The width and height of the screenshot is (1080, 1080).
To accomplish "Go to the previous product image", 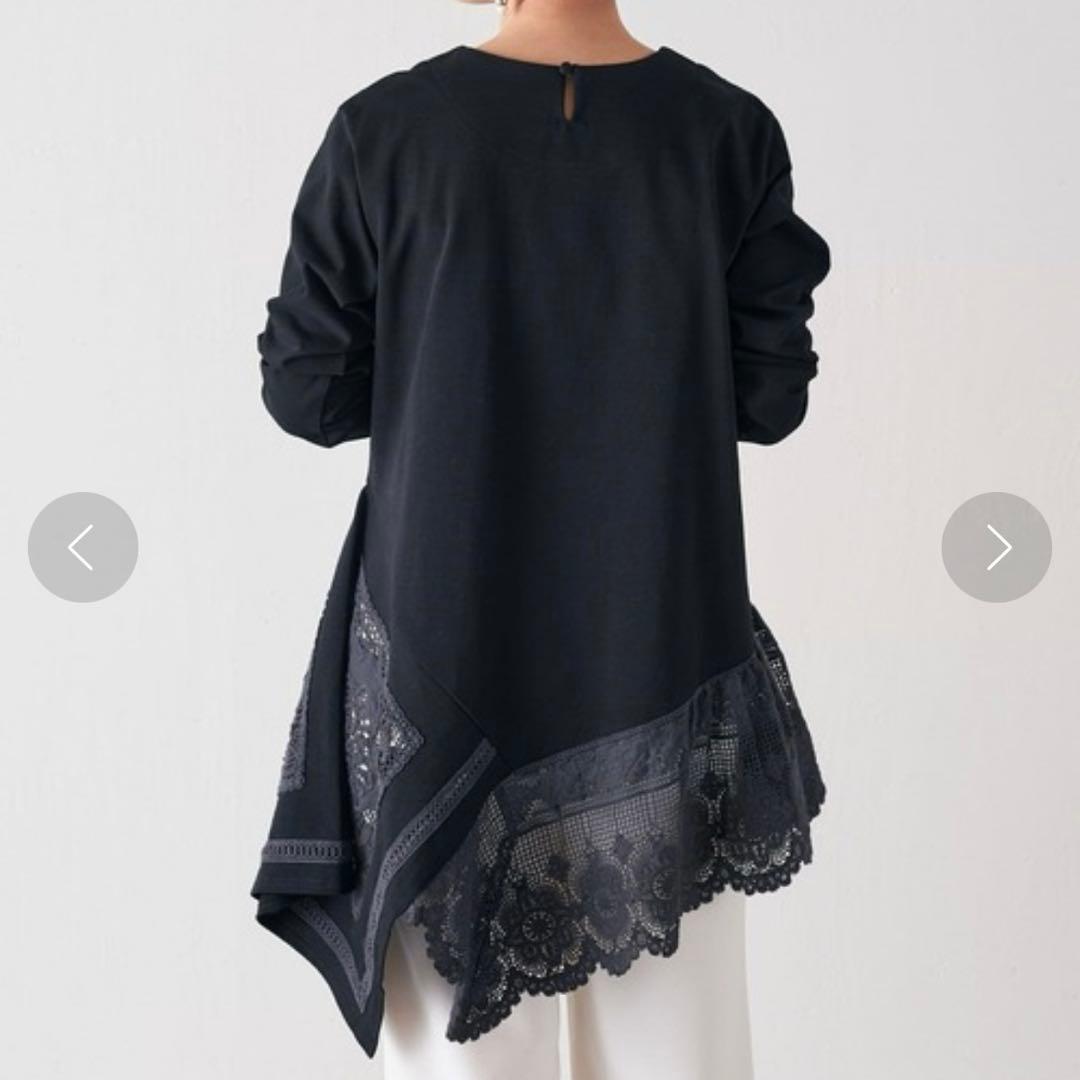I will coord(83,547).
